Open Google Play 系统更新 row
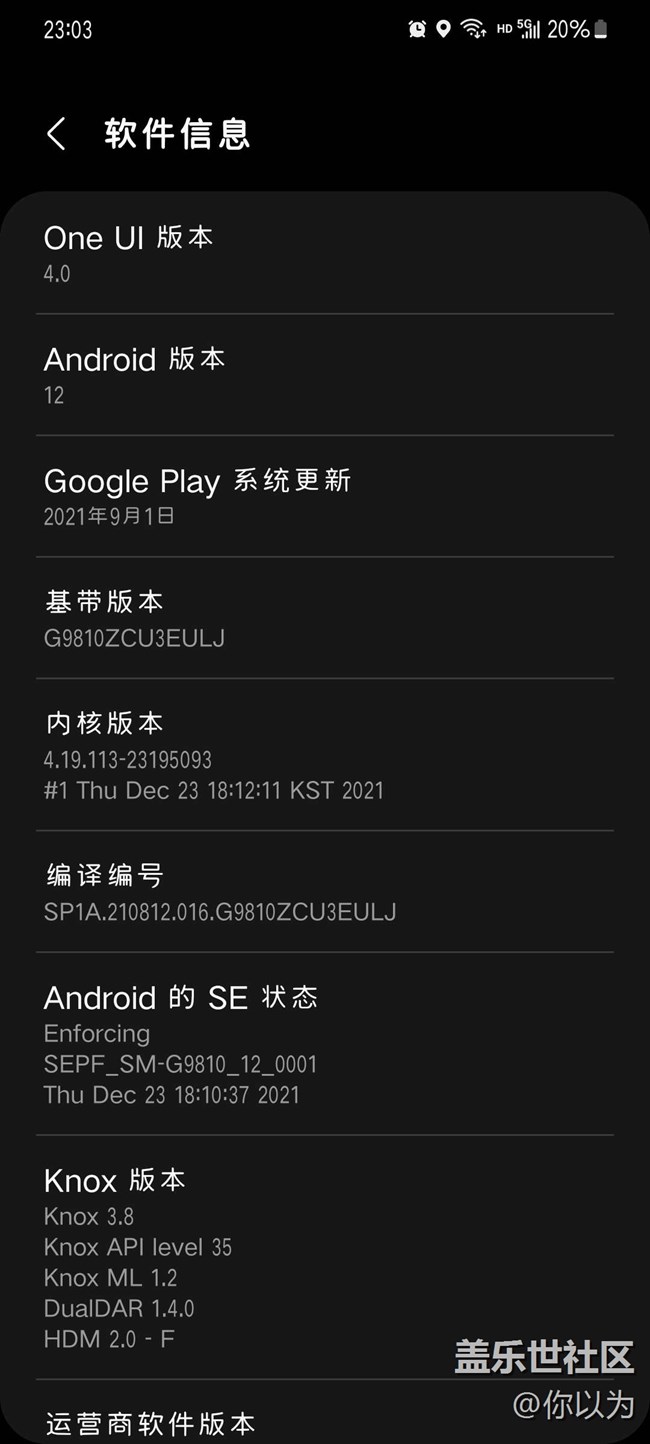Screen dimensions: 650x1444 coord(325,496)
